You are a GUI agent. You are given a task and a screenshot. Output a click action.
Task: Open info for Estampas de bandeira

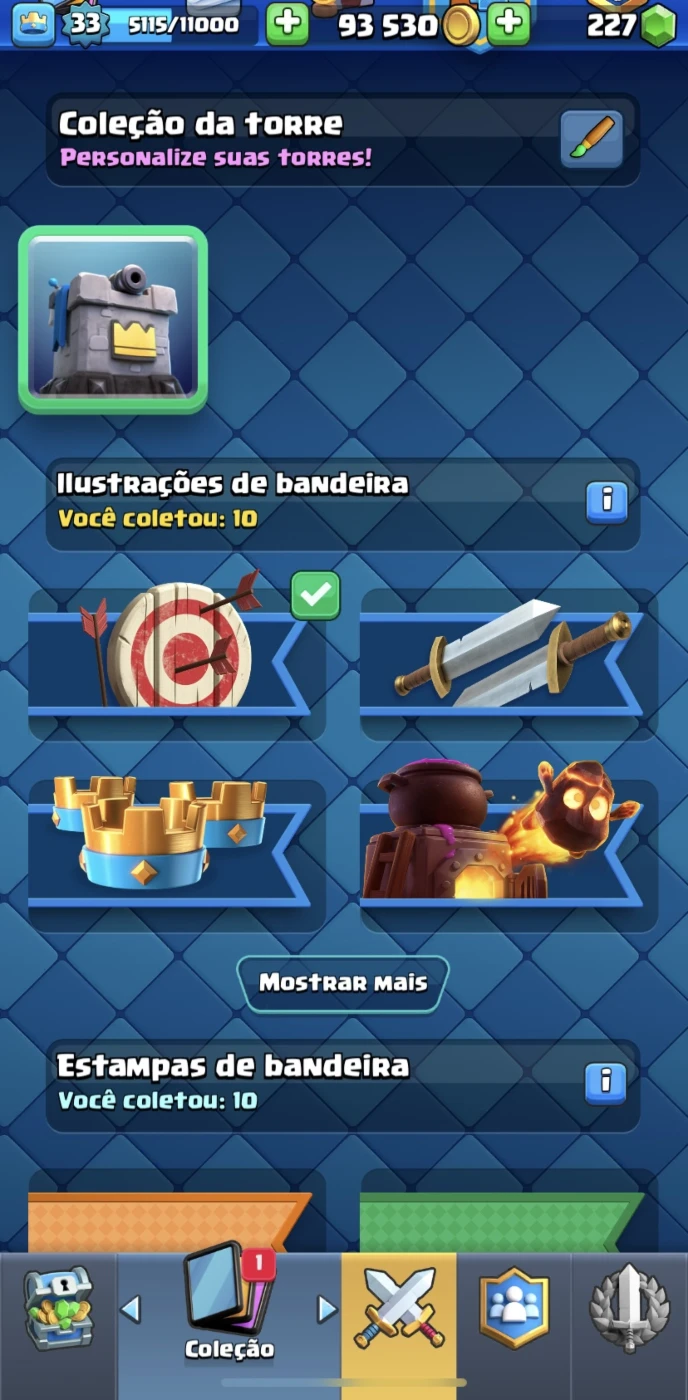pyautogui.click(x=606, y=1083)
